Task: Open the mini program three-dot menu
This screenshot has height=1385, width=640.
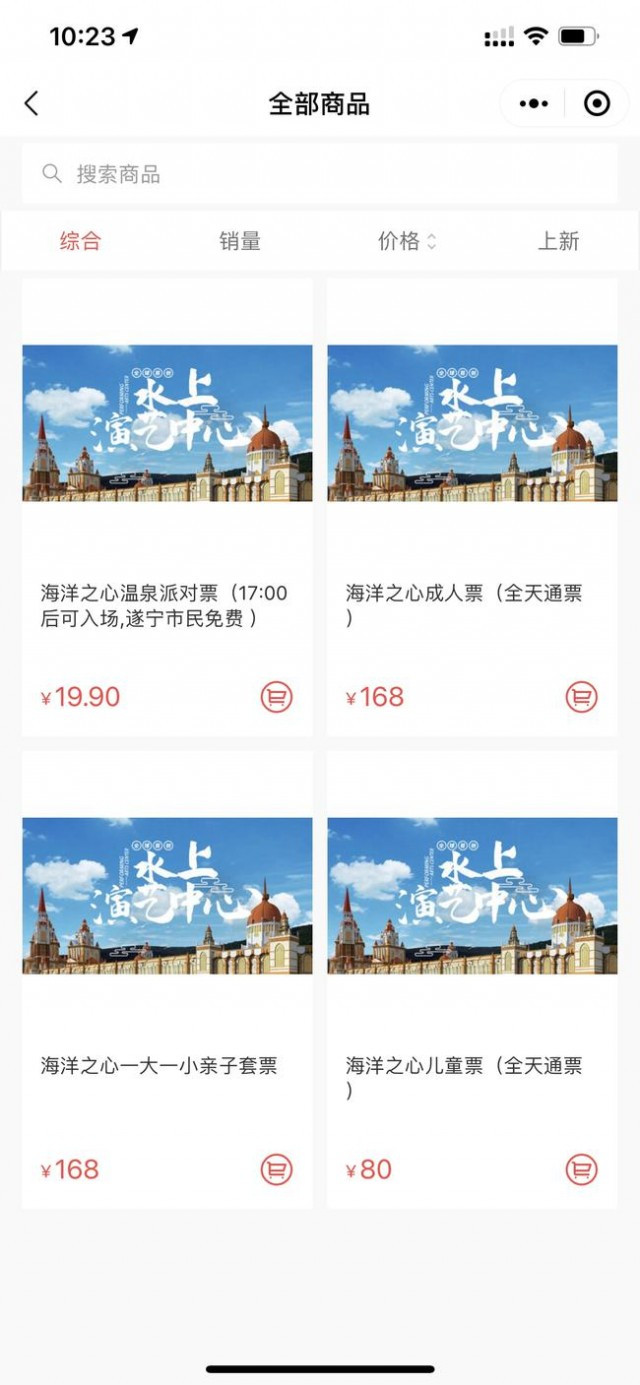Action: 534,103
